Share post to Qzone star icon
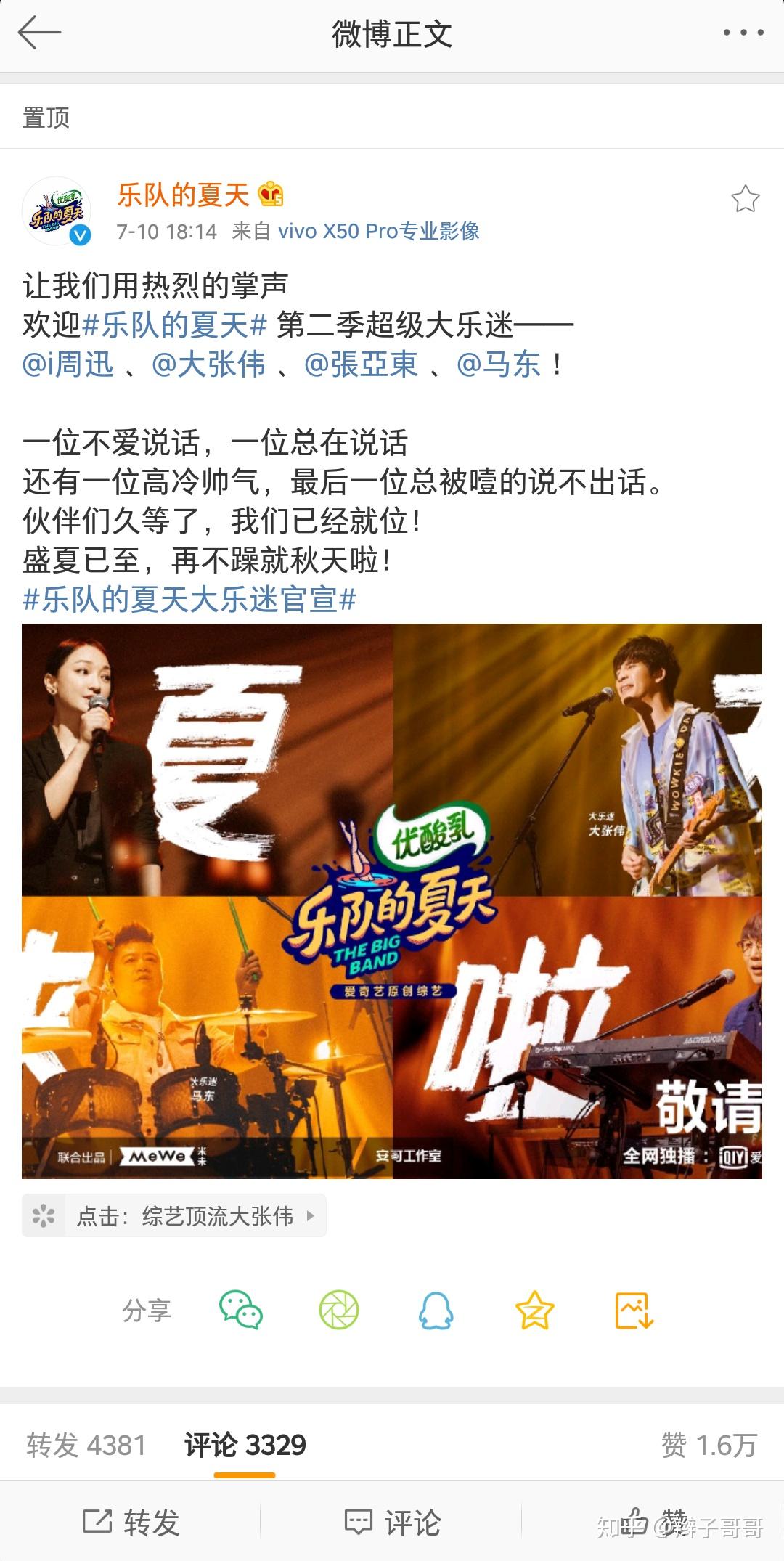Viewport: 784px width, 1561px height. [534, 1310]
